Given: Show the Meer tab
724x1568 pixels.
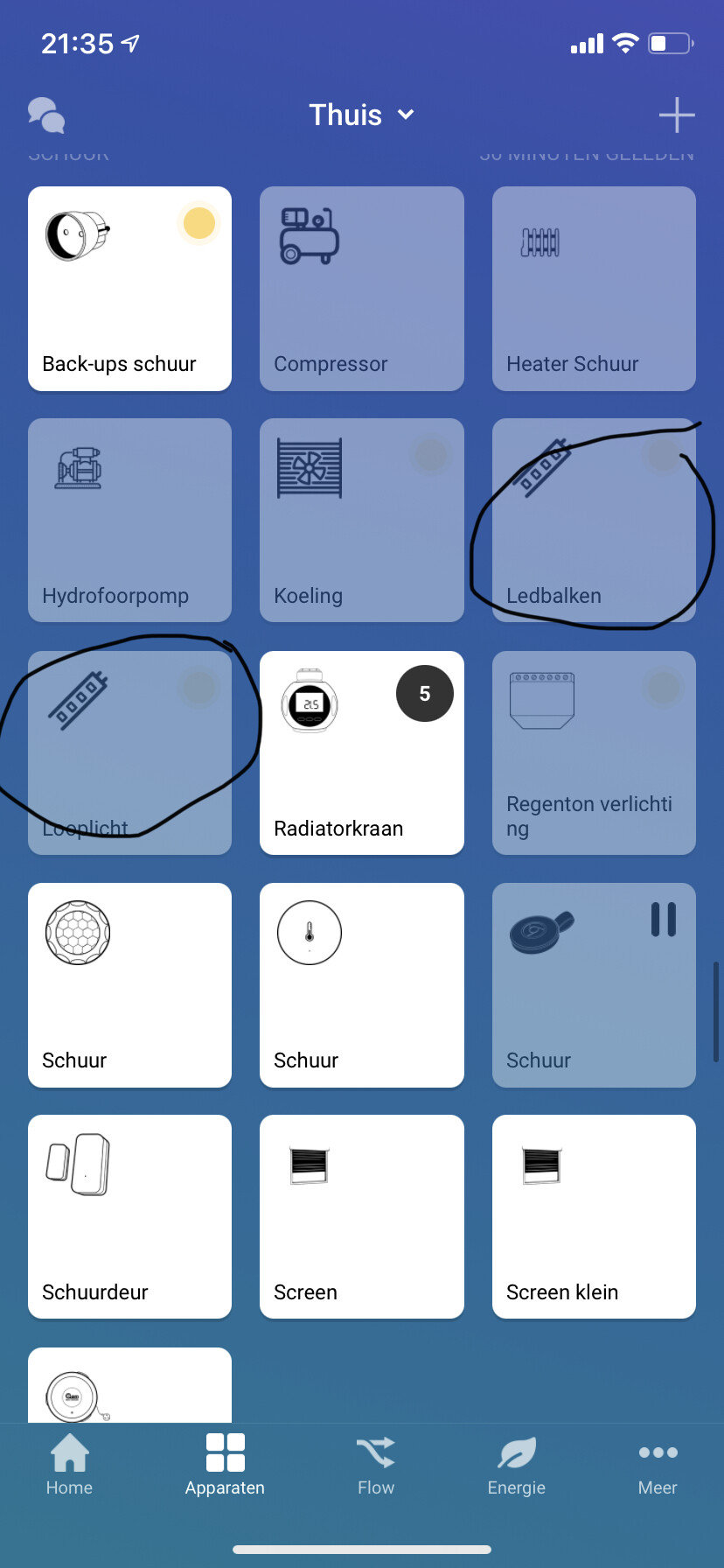Looking at the screenshot, I should 658,1465.
